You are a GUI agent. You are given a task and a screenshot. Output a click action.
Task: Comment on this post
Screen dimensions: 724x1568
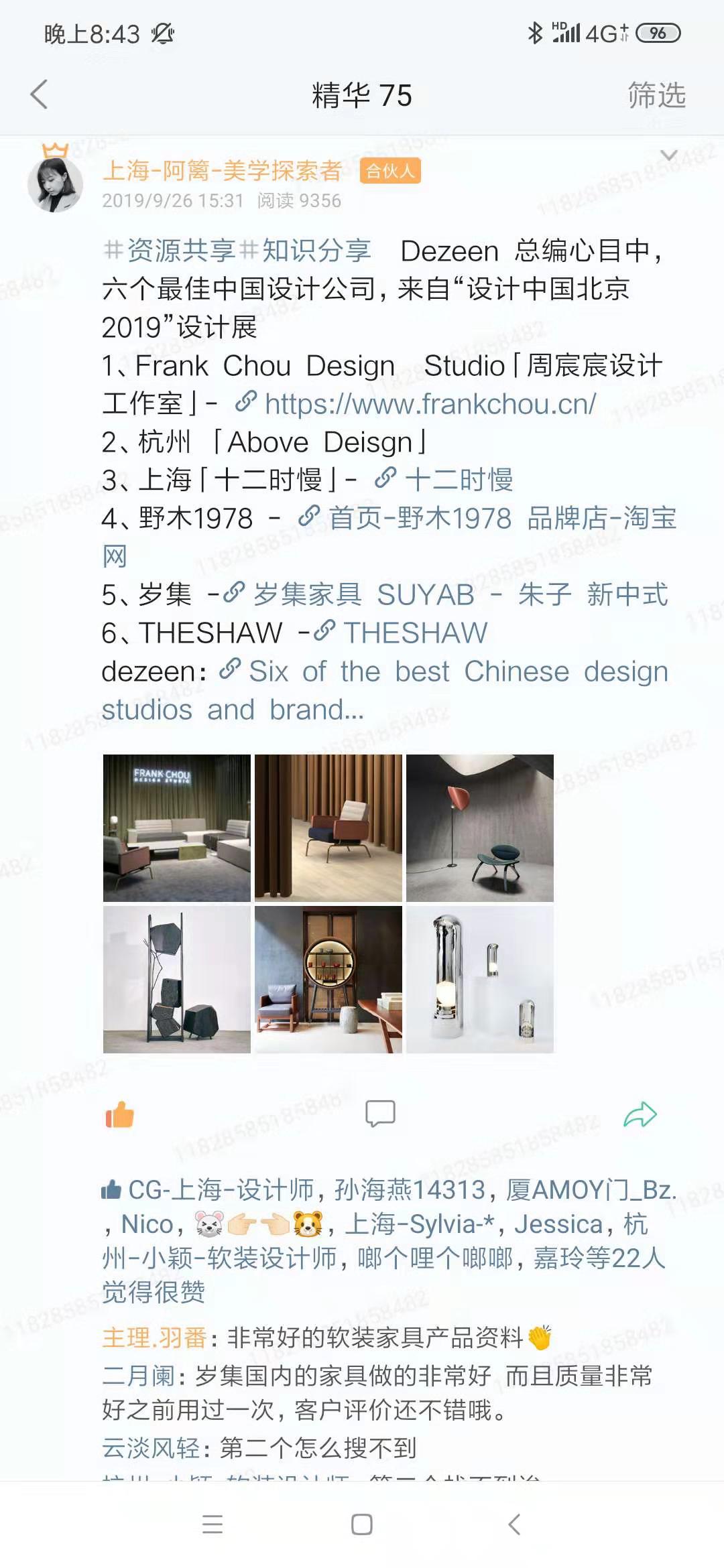pos(380,1114)
